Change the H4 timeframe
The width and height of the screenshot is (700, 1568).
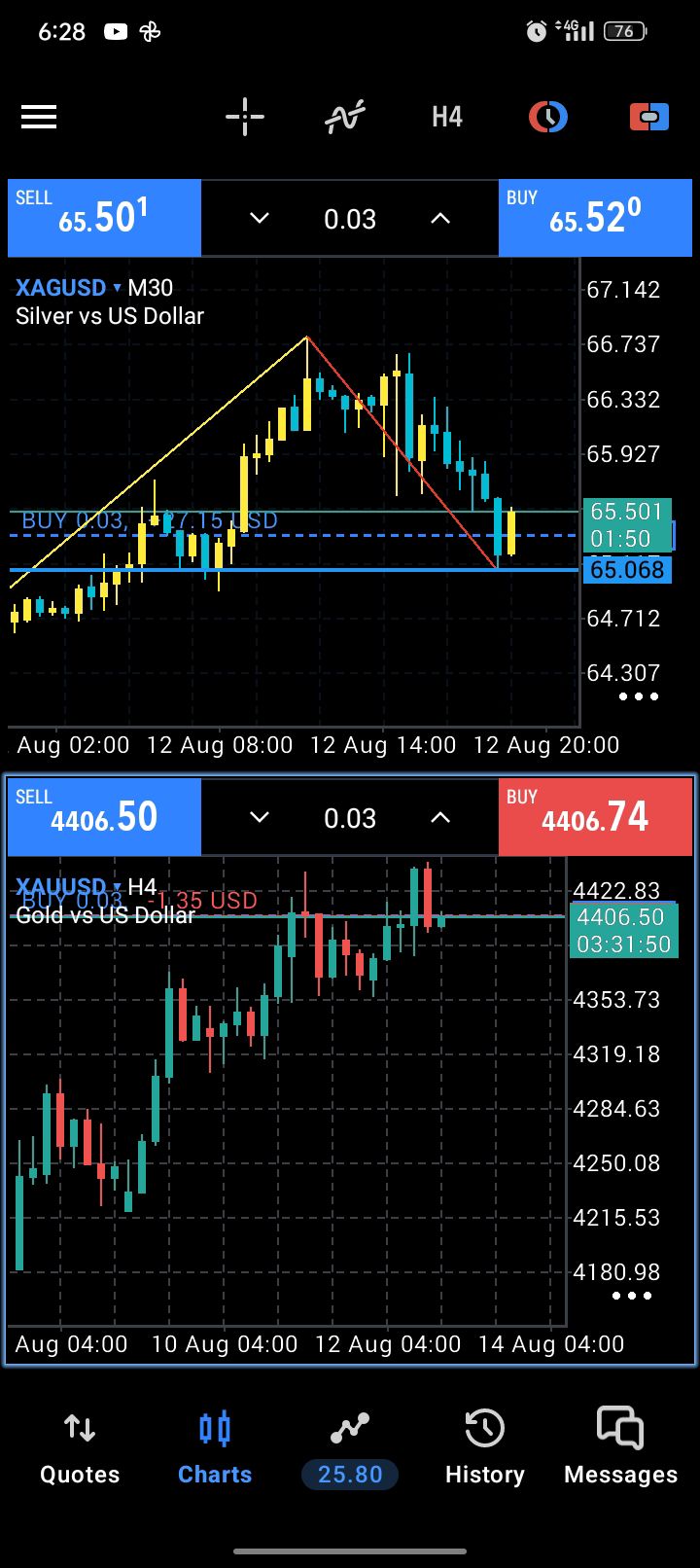447,118
